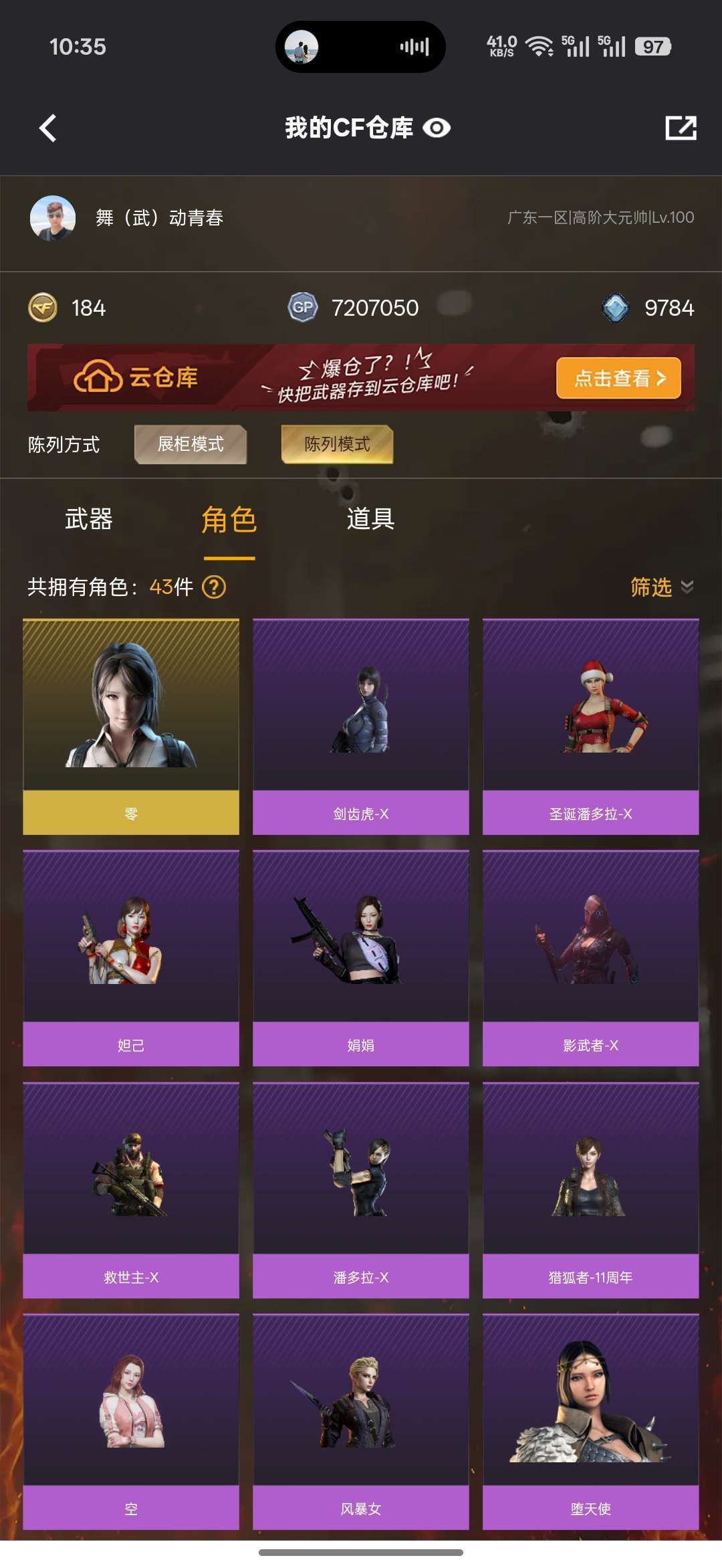Open the 妲己 character card
722x1568 pixels.
[131, 958]
